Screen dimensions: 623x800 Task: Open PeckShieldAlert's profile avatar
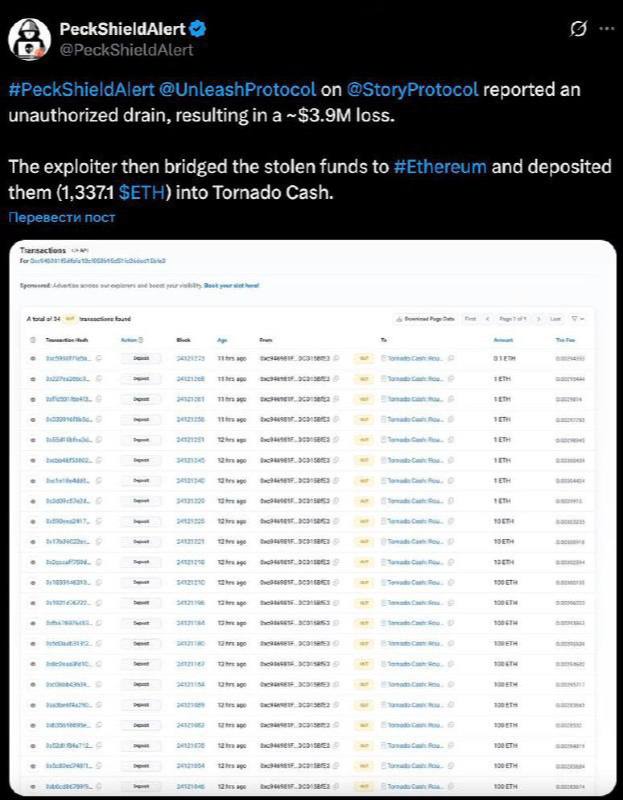[x=31, y=38]
